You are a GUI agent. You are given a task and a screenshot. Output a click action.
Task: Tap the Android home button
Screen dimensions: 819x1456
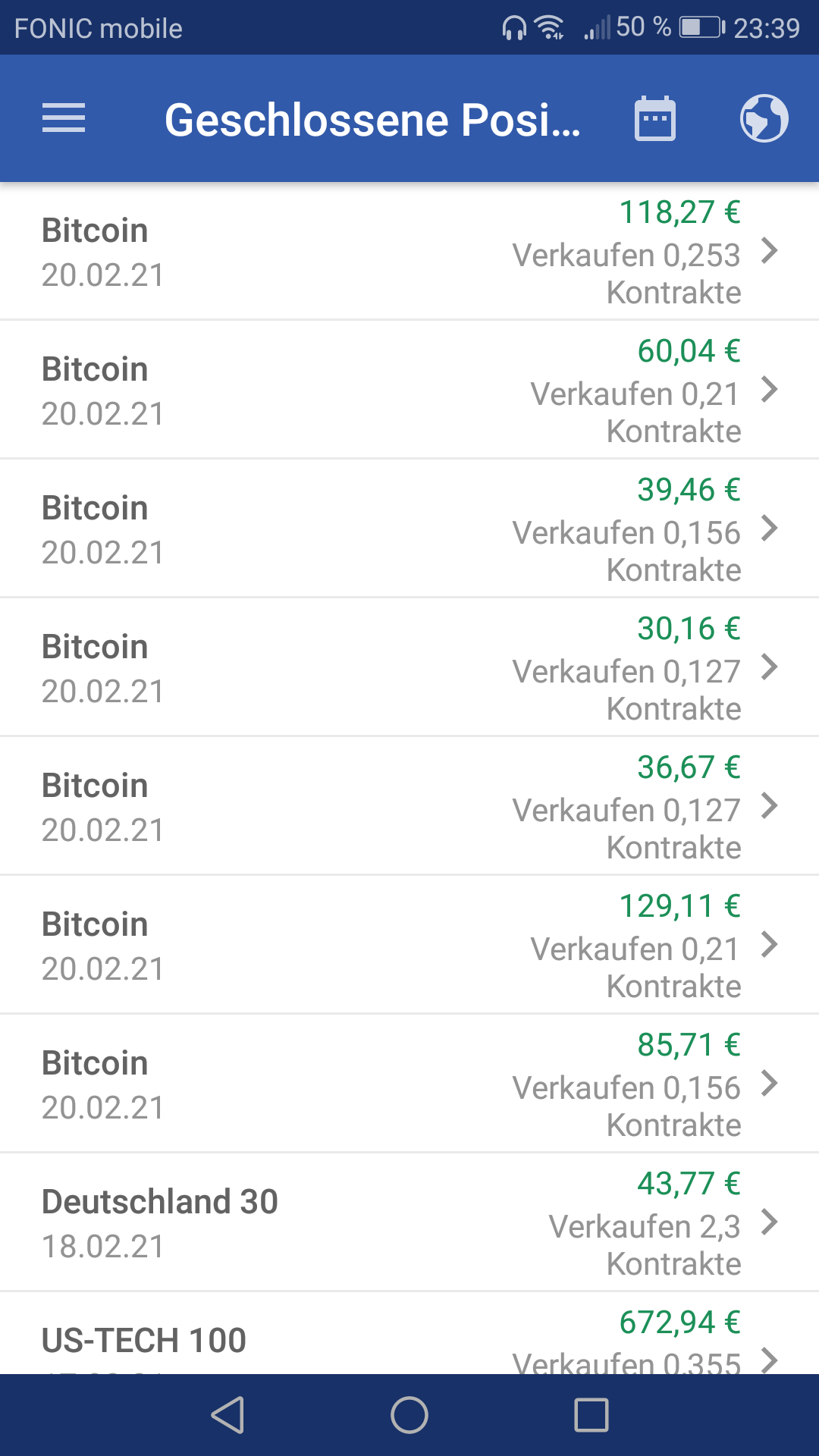409,1414
